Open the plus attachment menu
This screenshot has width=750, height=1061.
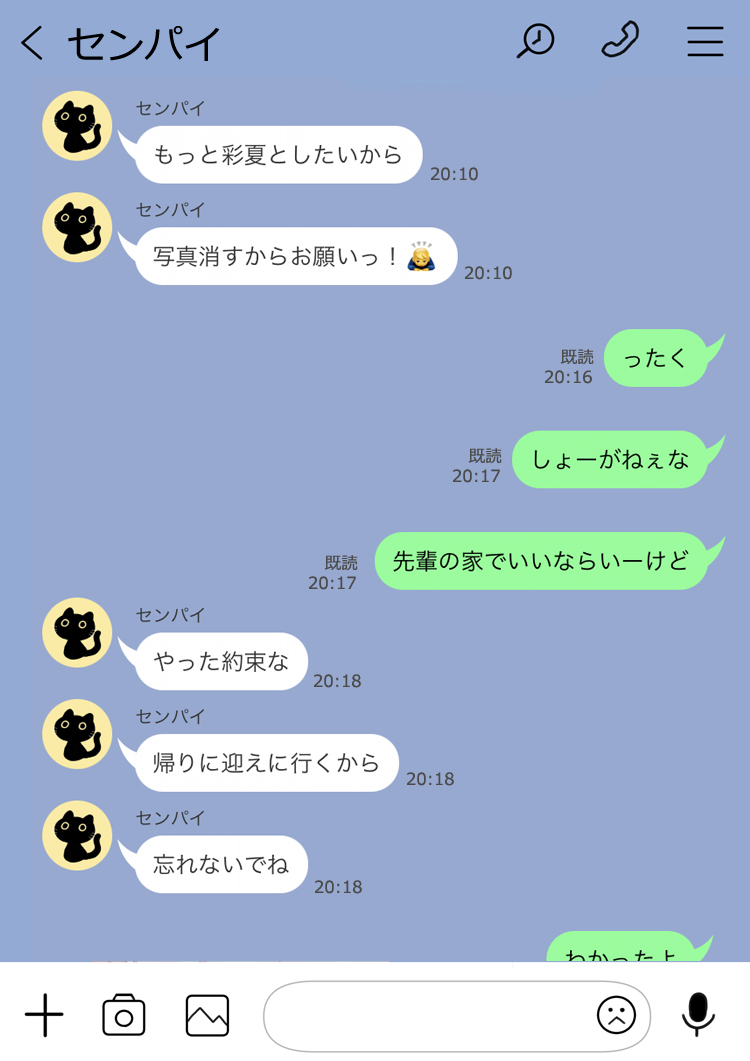(44, 1016)
